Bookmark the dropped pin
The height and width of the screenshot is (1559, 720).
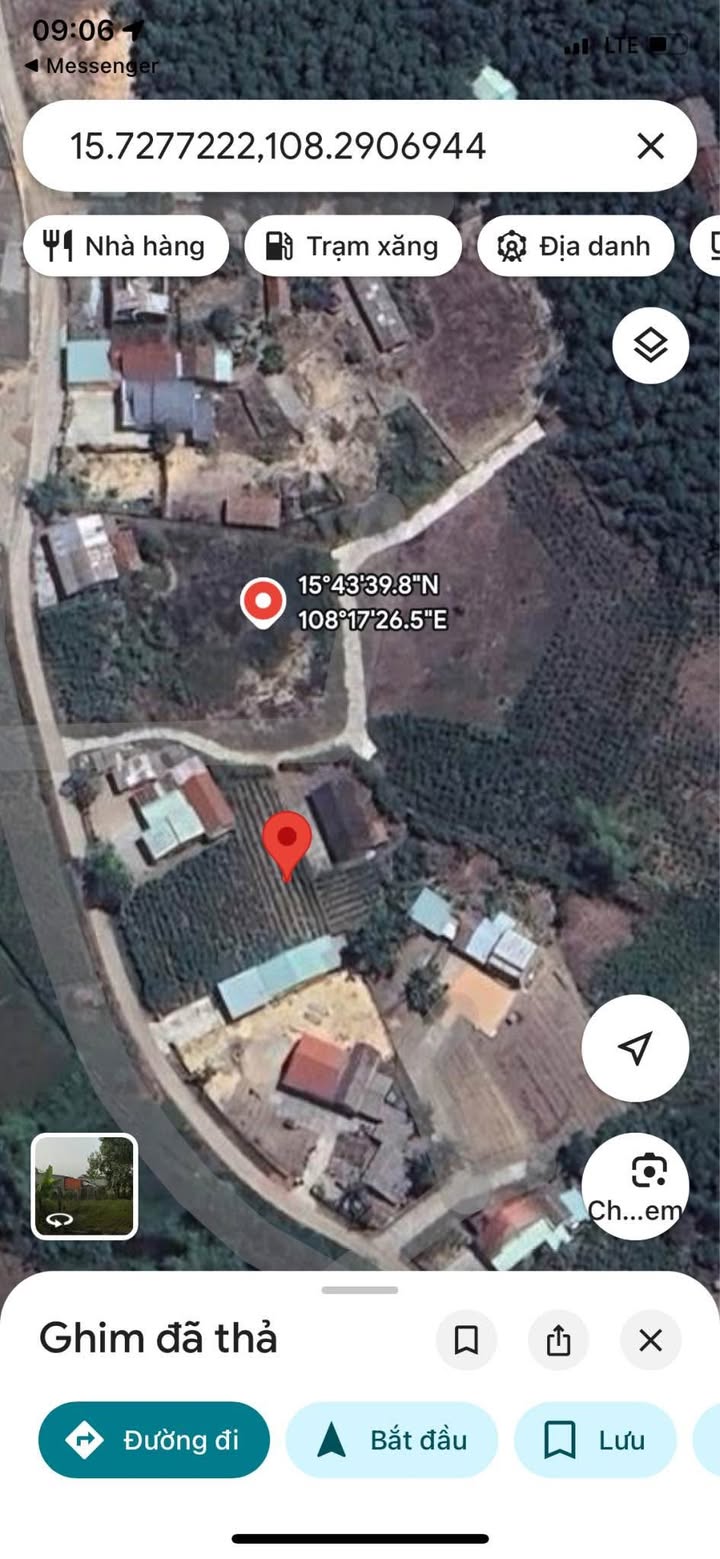click(466, 1340)
